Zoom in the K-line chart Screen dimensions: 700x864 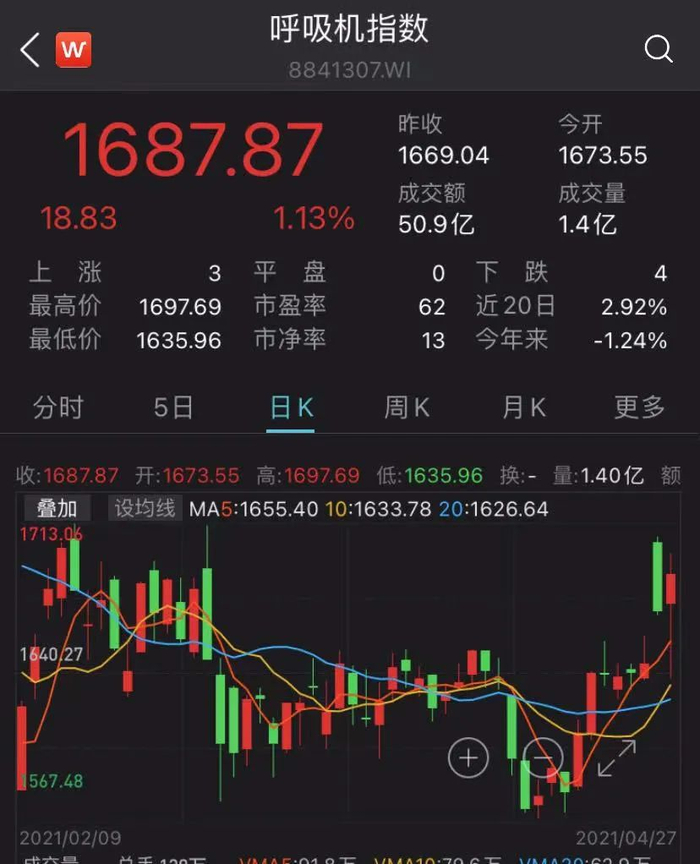(x=468, y=757)
